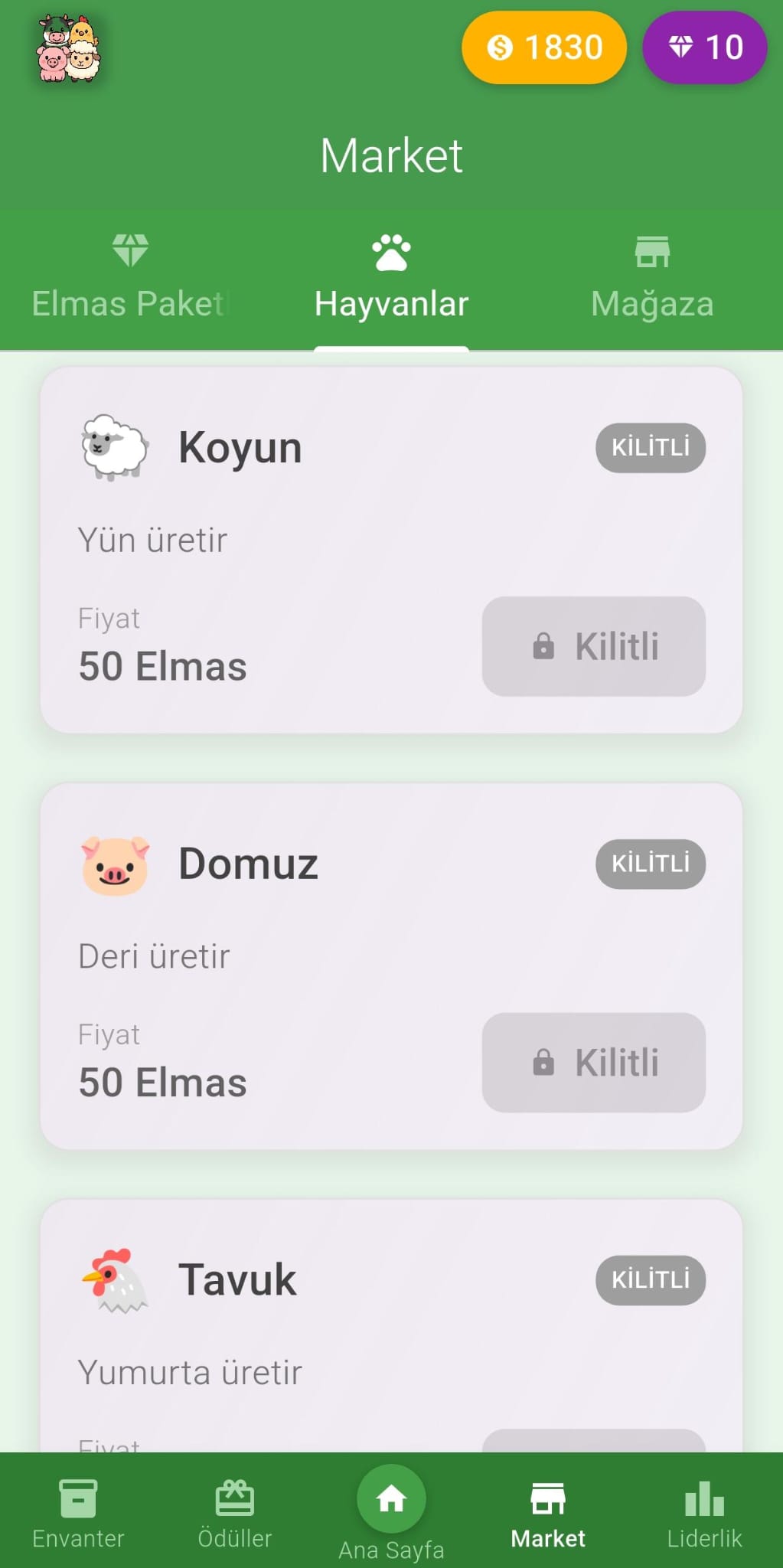Select Market in bottom navigation

tap(548, 1514)
